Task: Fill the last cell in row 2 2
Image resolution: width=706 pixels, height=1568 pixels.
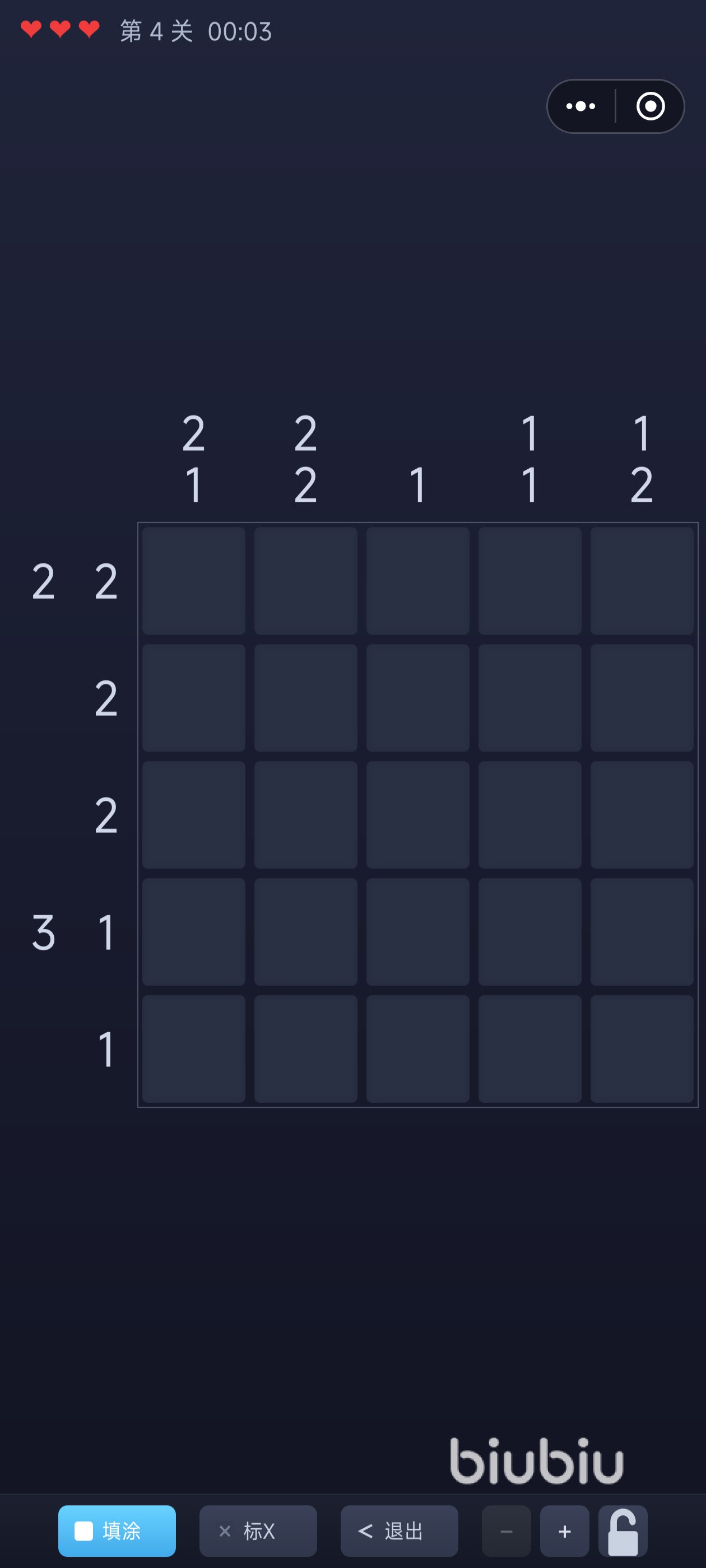Action: [642, 581]
